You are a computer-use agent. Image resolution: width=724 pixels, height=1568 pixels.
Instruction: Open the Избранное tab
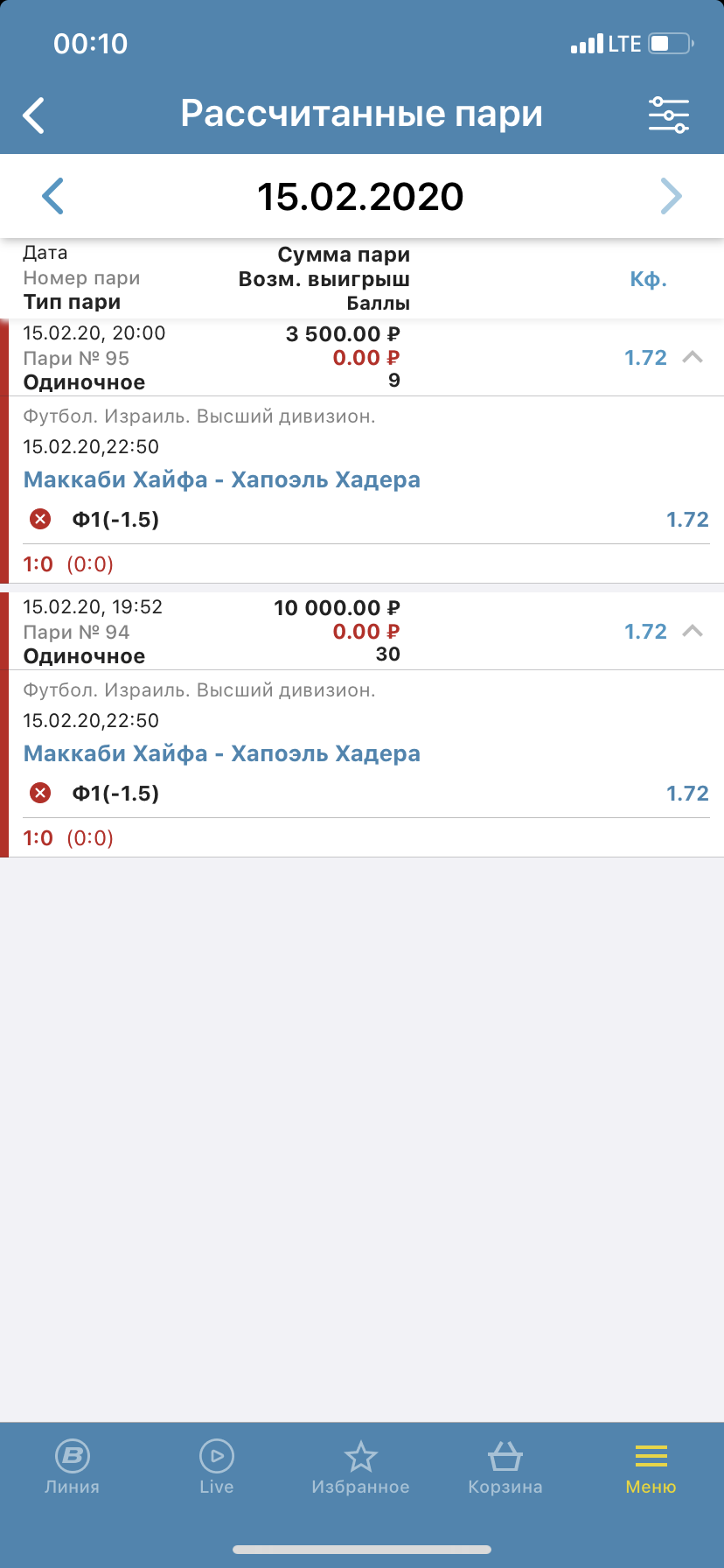click(x=361, y=1467)
